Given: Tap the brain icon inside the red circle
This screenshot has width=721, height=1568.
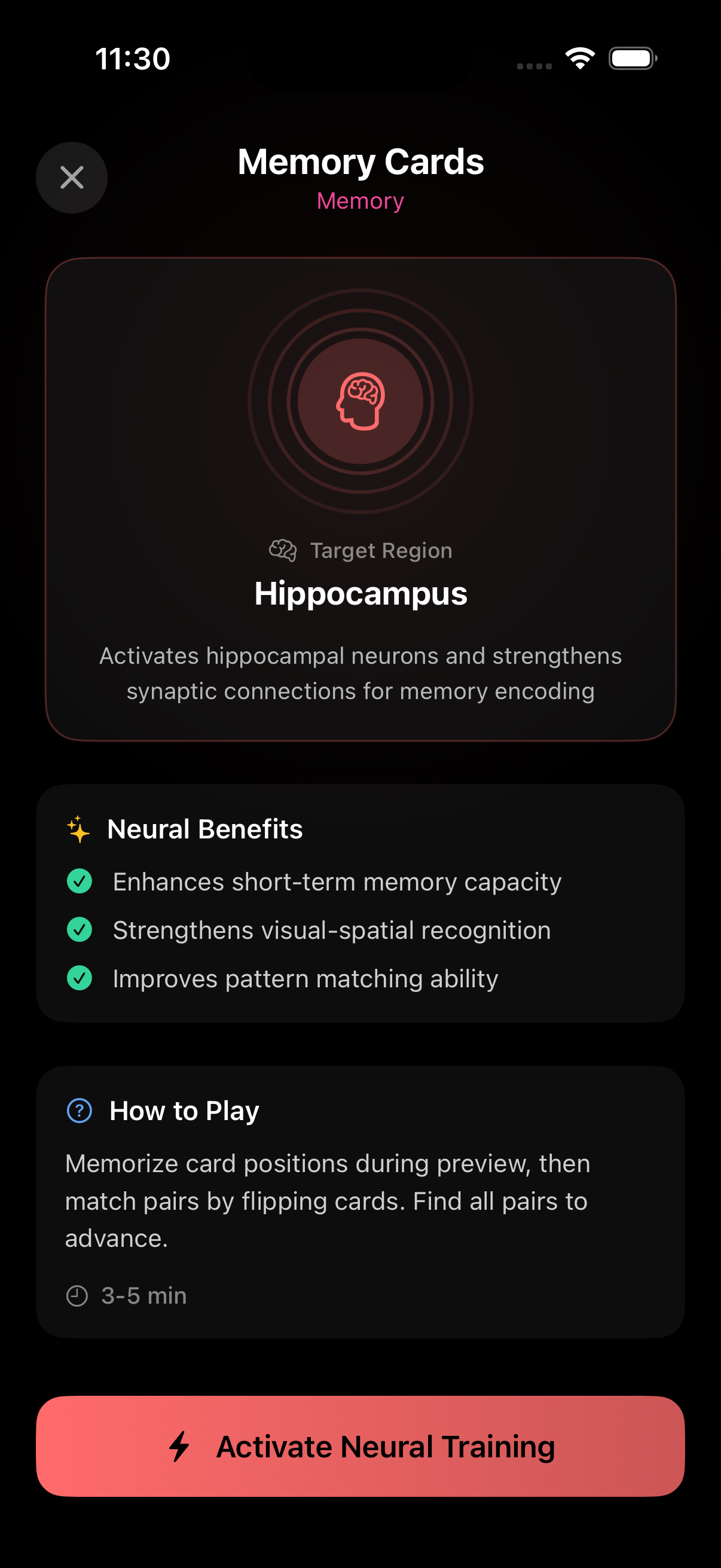Looking at the screenshot, I should pyautogui.click(x=361, y=400).
